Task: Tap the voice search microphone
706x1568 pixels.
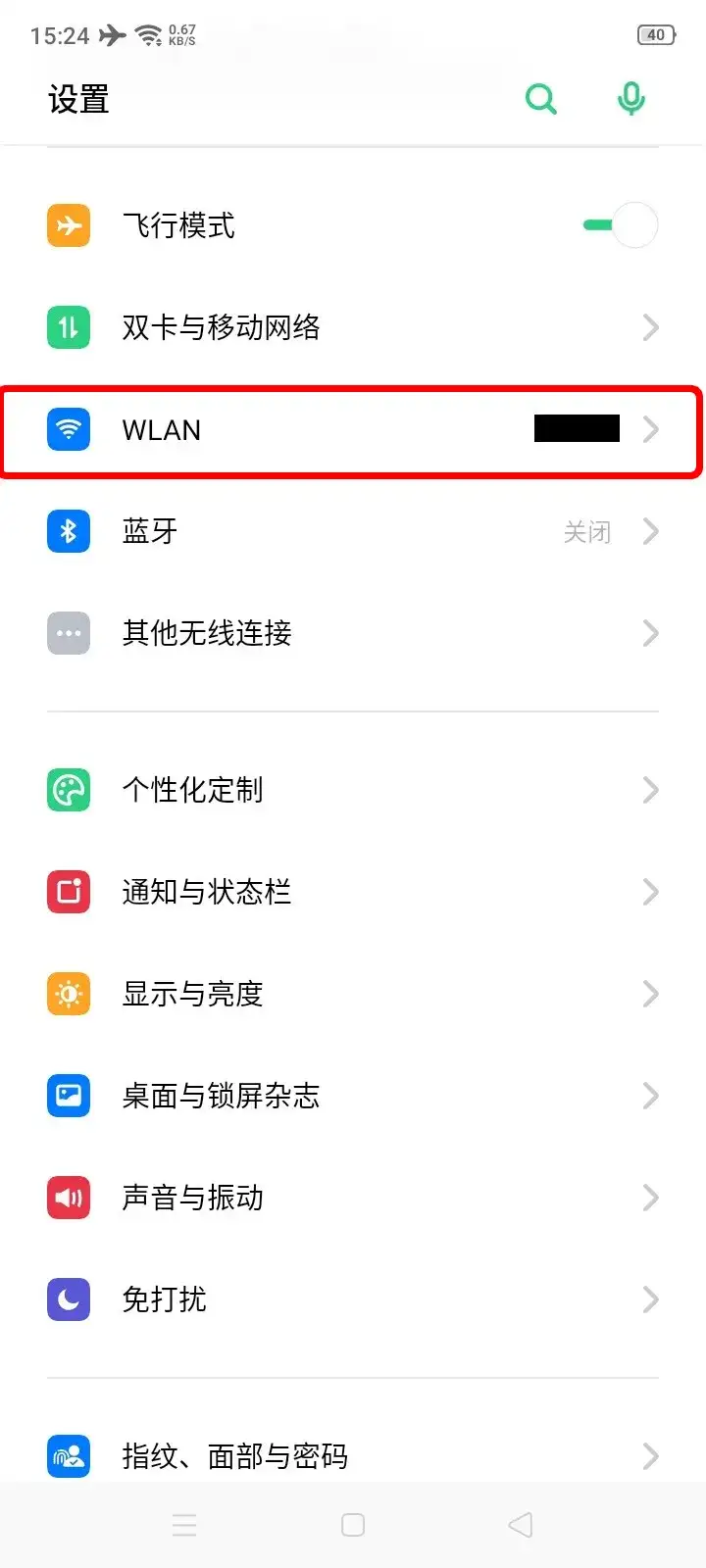Action: pos(631,99)
